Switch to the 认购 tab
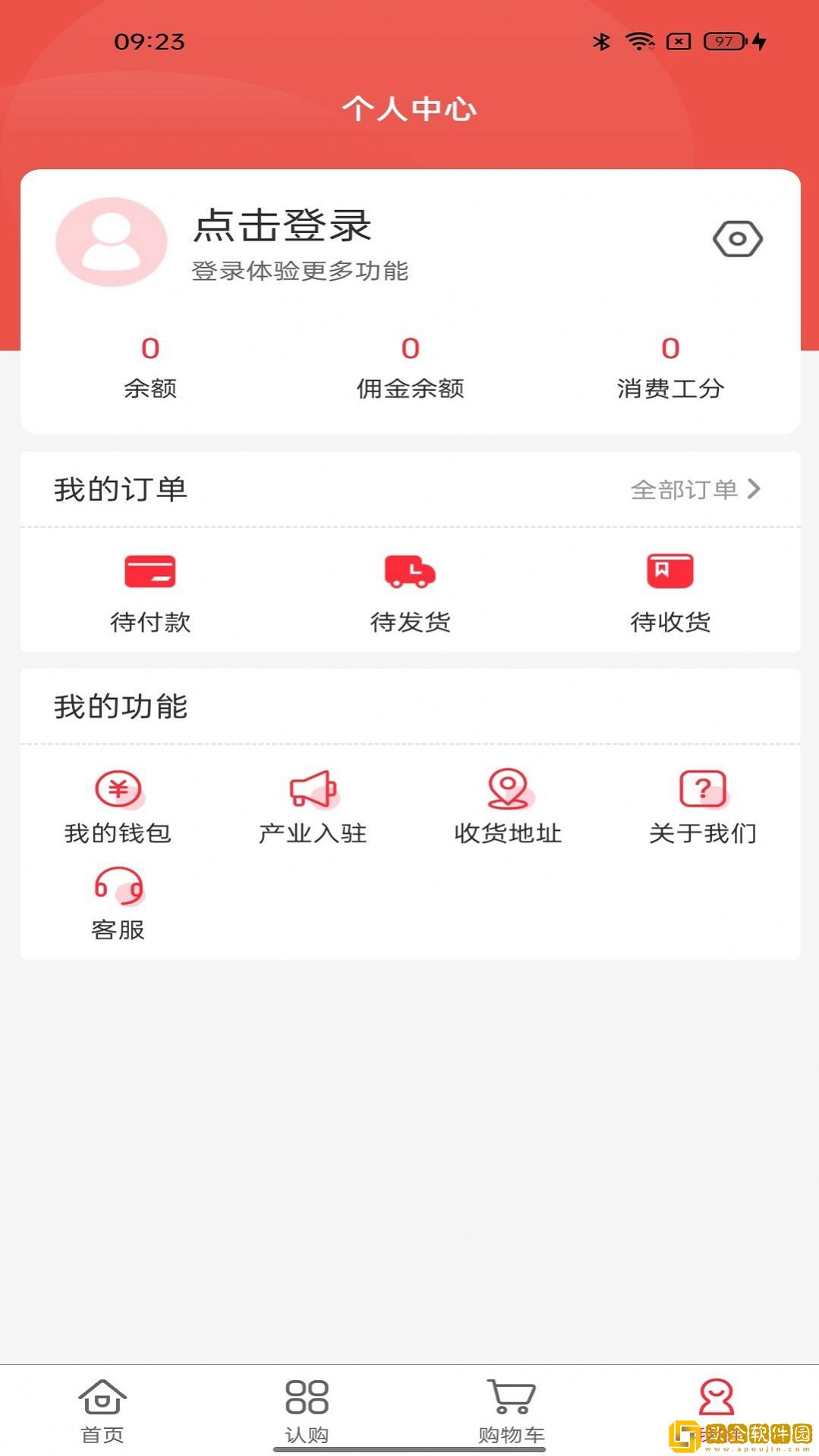 pos(307,1410)
